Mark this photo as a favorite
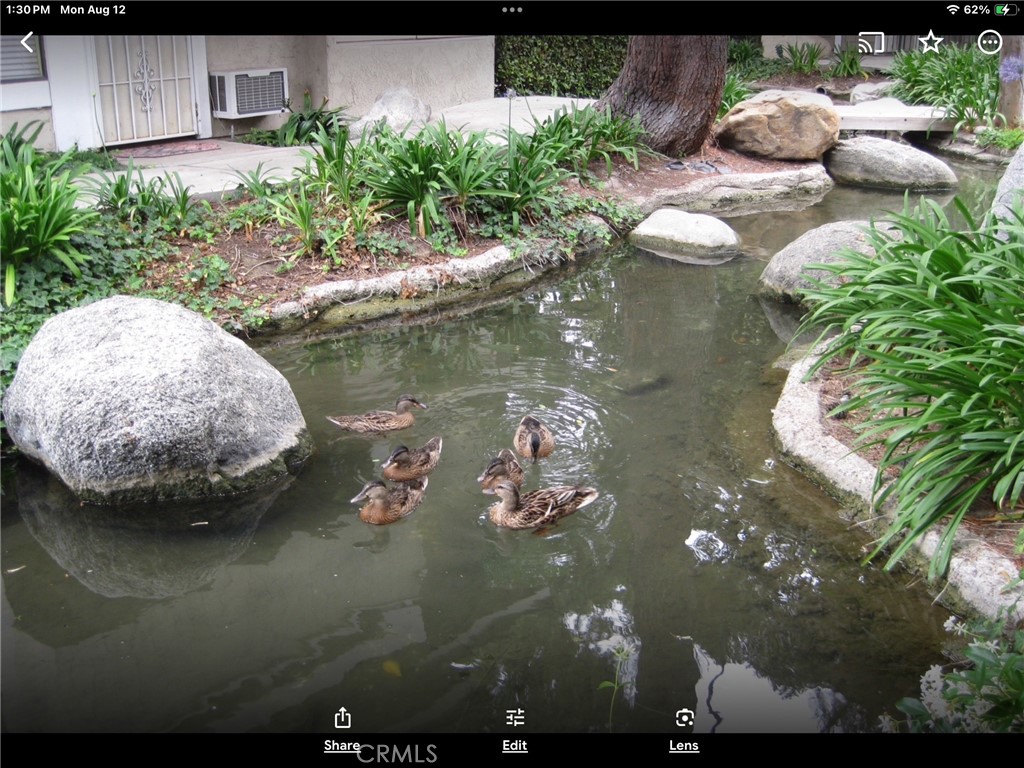The image size is (1024, 768). pyautogui.click(x=931, y=42)
